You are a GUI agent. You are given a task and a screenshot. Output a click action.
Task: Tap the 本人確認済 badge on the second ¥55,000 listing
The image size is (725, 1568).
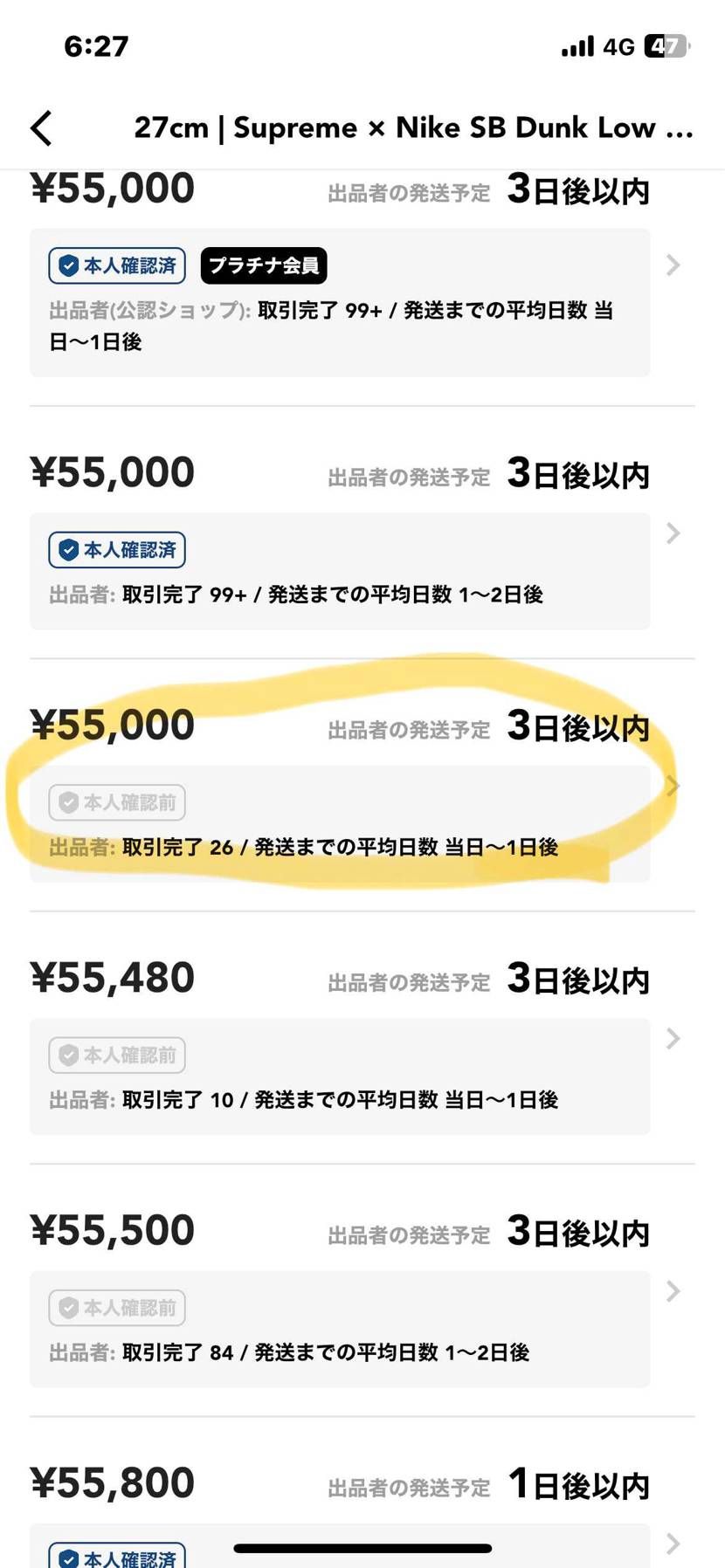[116, 549]
